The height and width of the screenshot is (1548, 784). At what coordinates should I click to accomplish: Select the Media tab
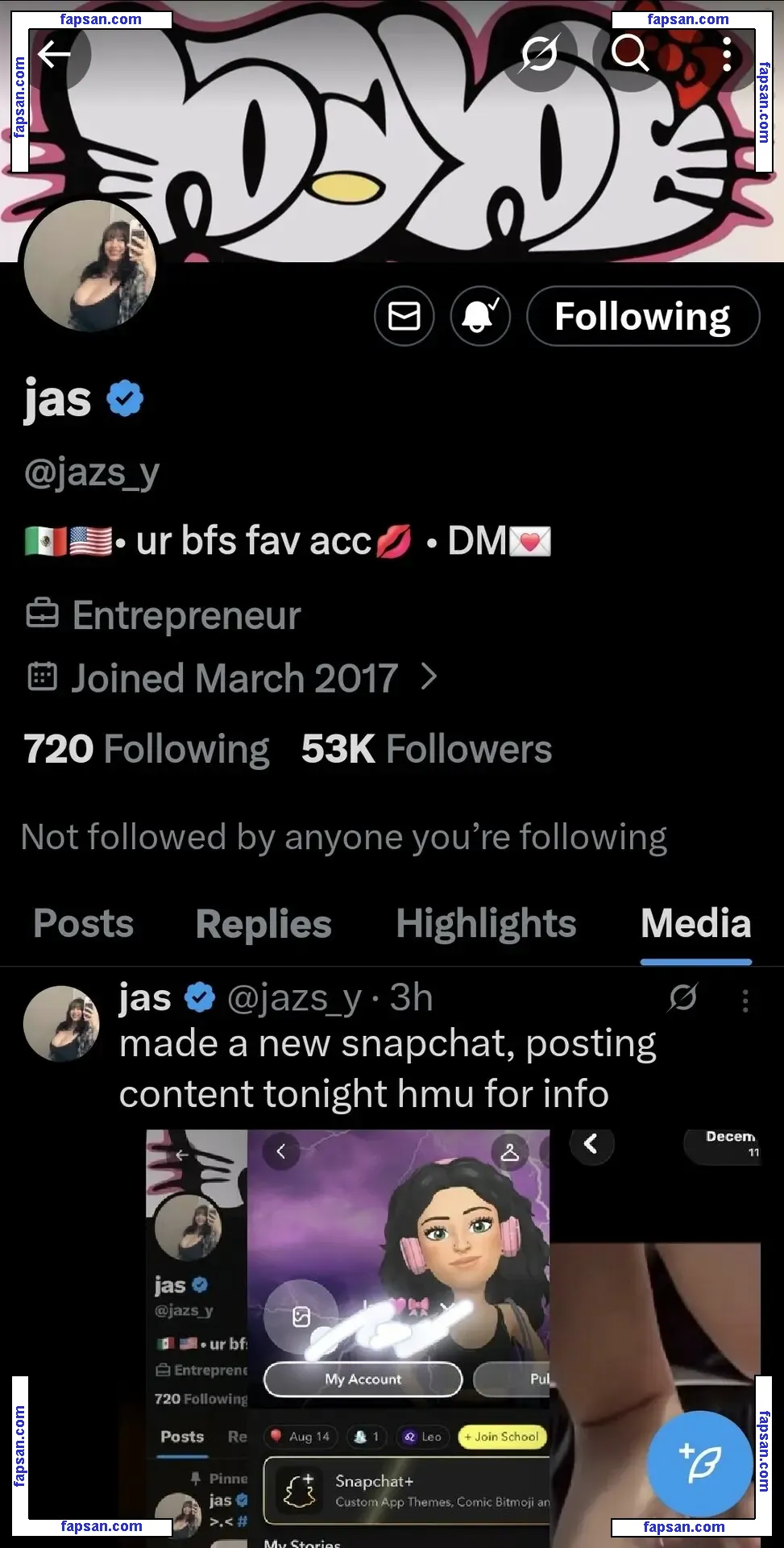pos(695,924)
